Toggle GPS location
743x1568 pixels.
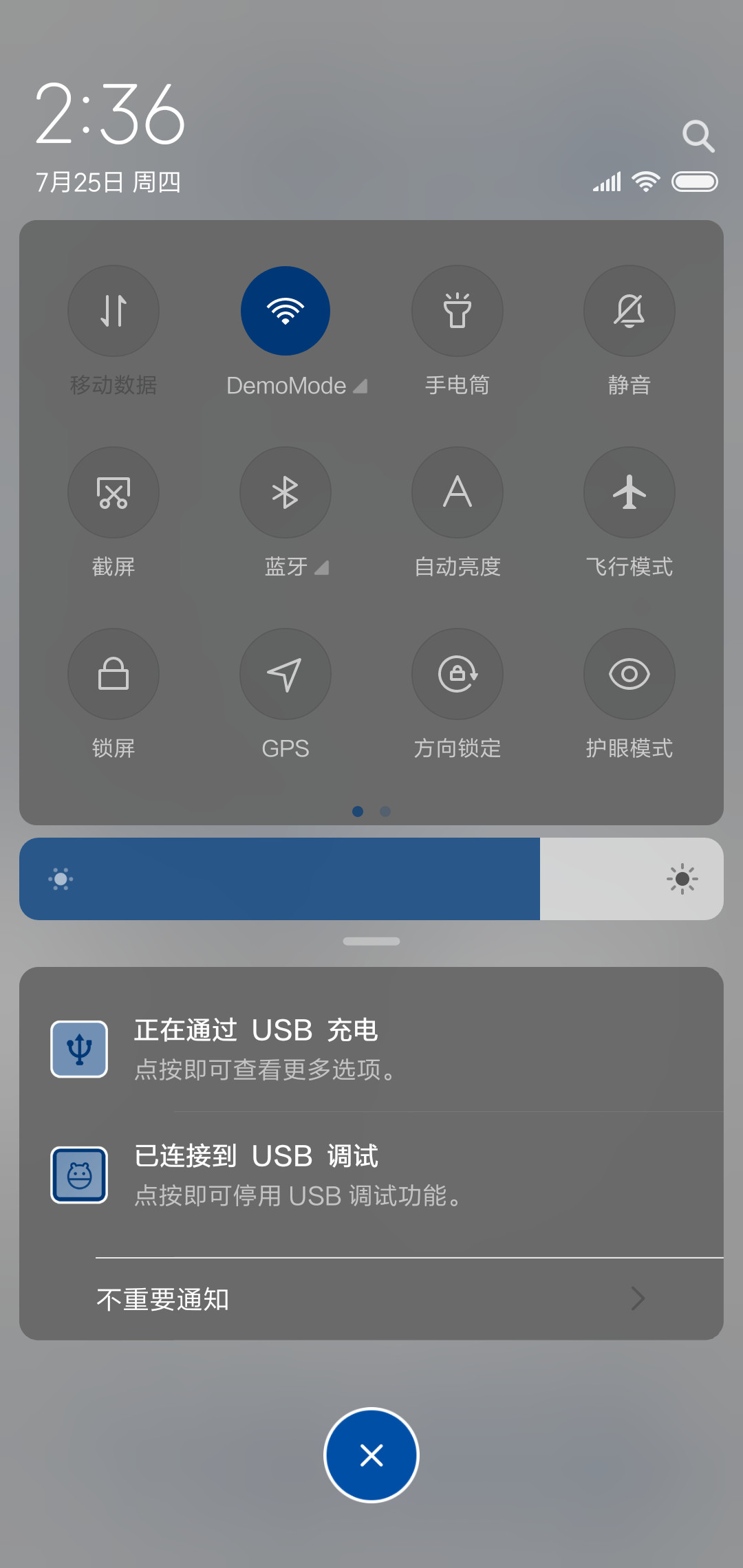coord(286,674)
